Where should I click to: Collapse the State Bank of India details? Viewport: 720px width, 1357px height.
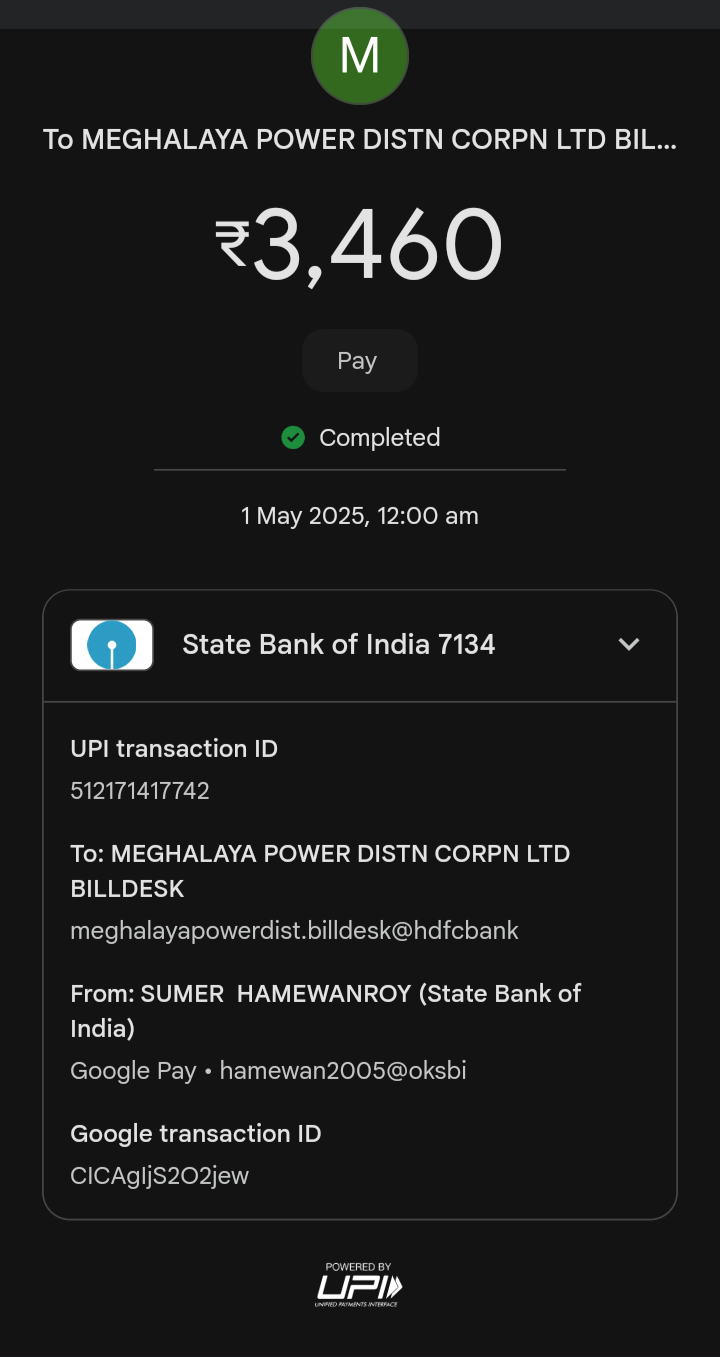[x=628, y=644]
